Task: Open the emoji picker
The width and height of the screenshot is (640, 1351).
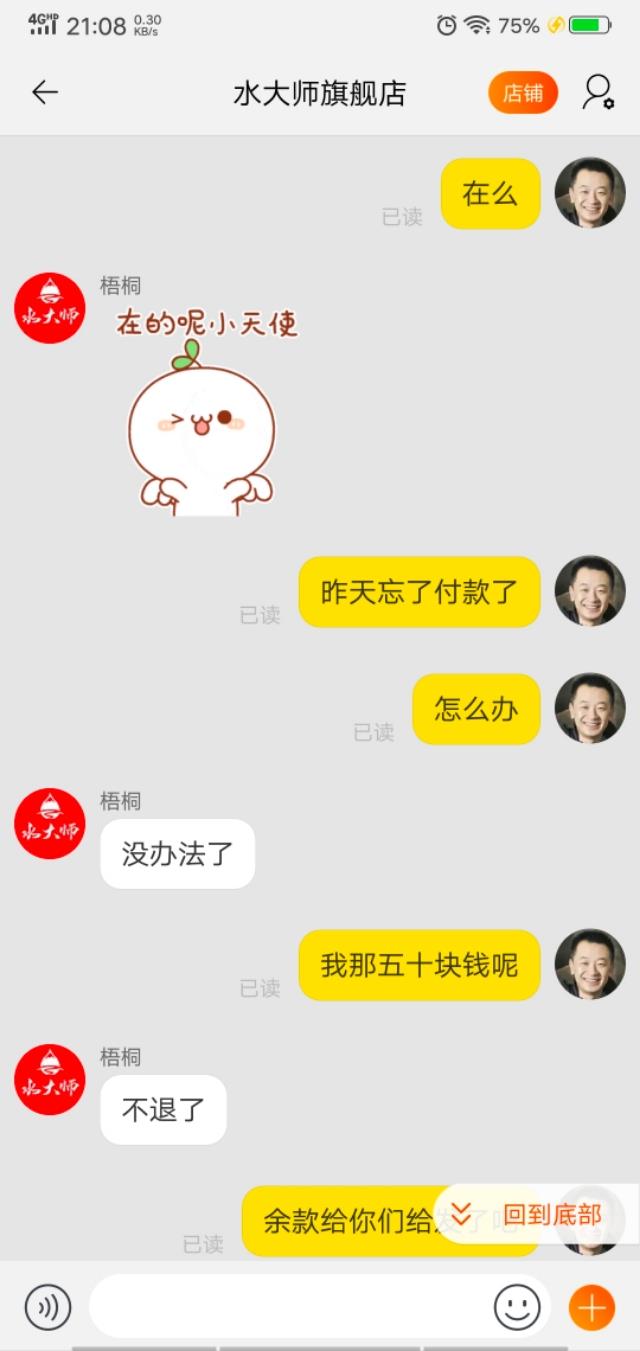Action: 517,1307
